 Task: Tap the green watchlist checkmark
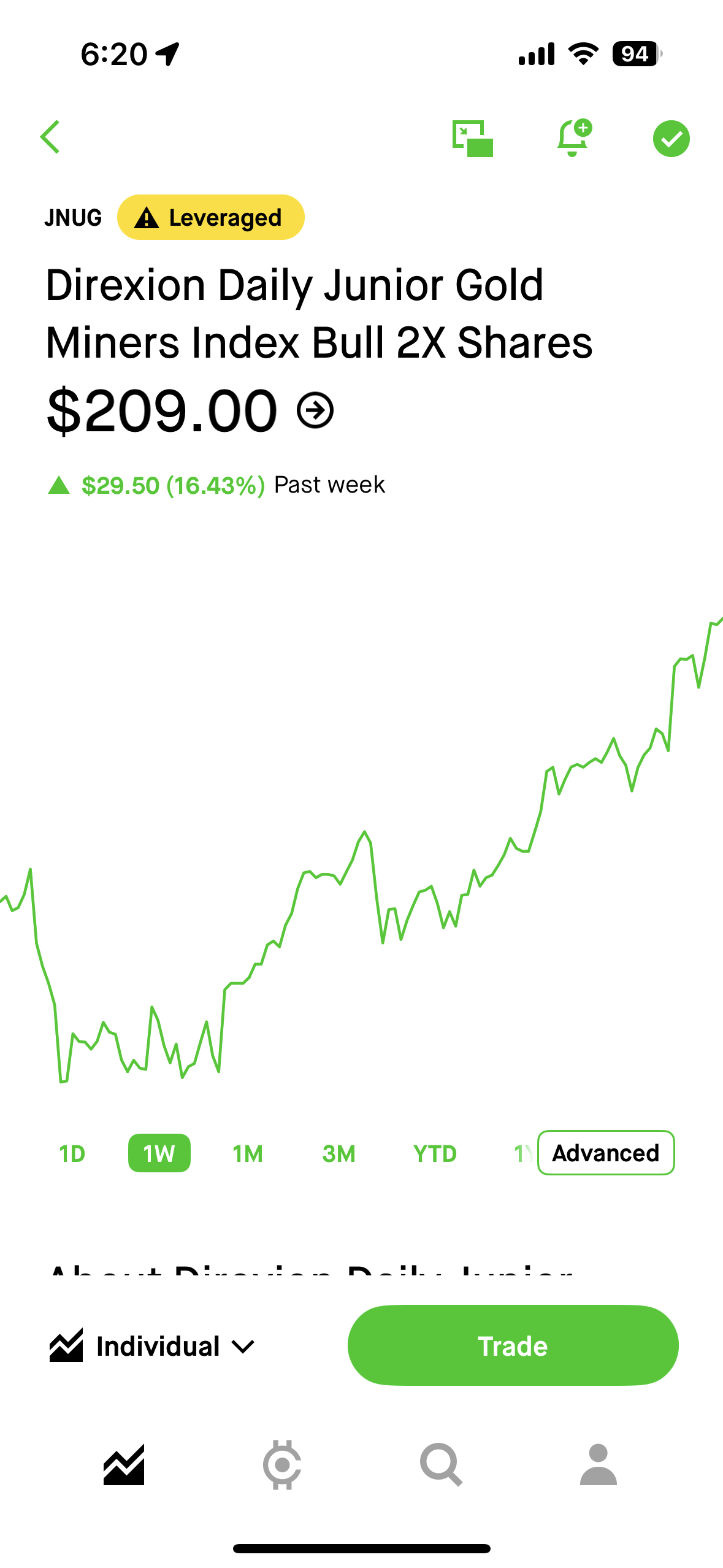pos(671,139)
